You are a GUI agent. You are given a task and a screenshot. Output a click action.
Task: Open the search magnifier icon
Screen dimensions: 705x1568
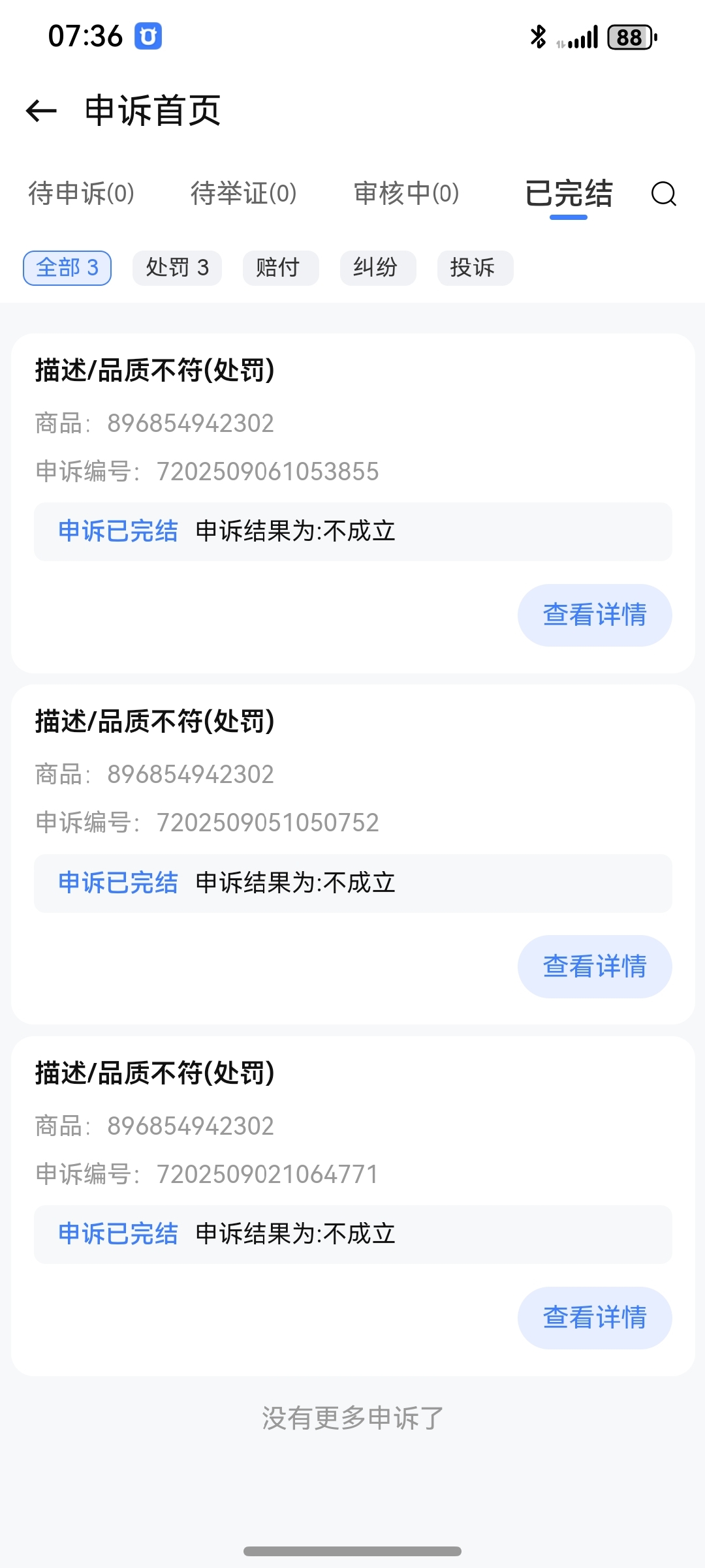(x=664, y=194)
